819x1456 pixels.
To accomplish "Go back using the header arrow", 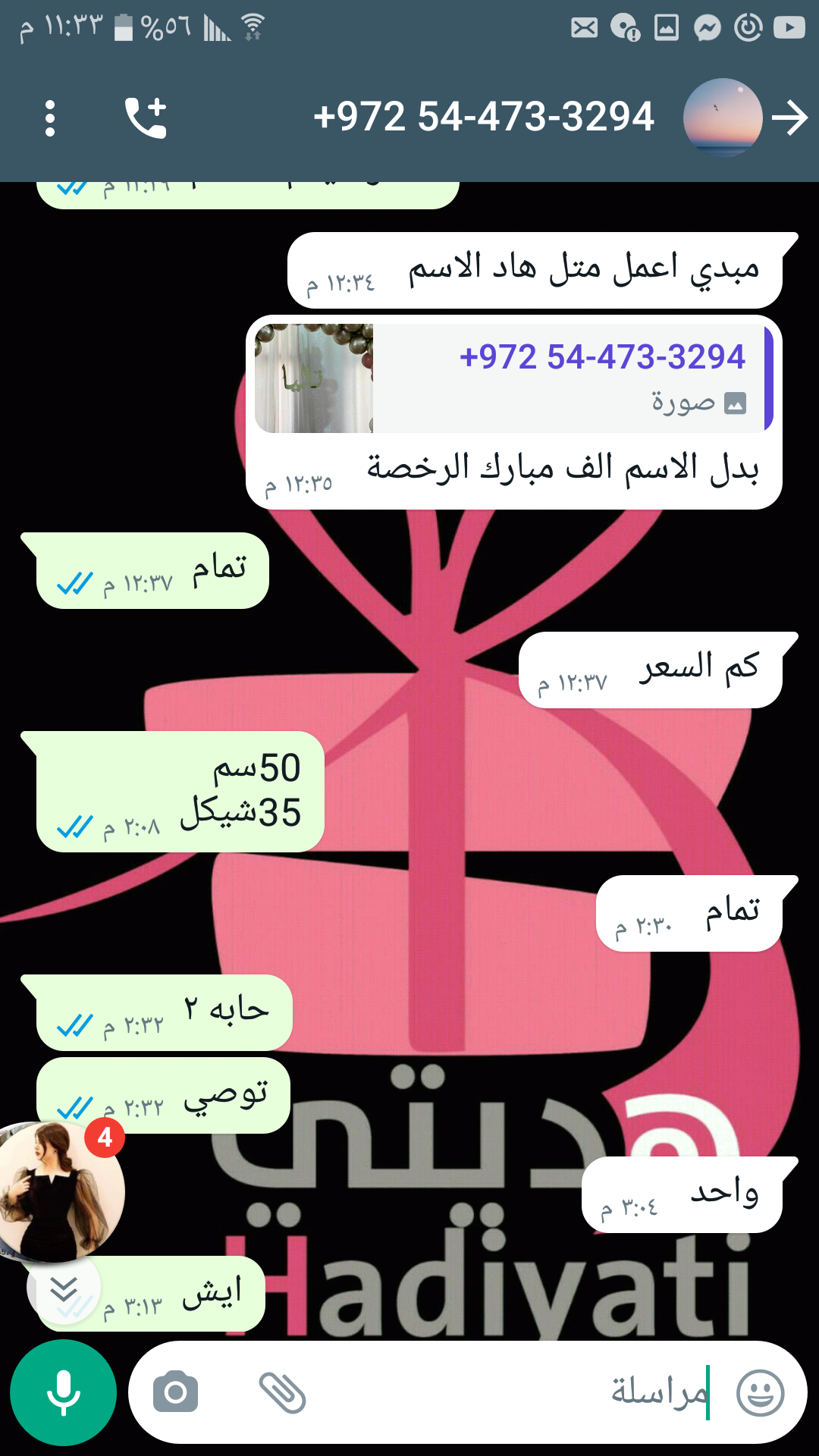I will click(789, 118).
